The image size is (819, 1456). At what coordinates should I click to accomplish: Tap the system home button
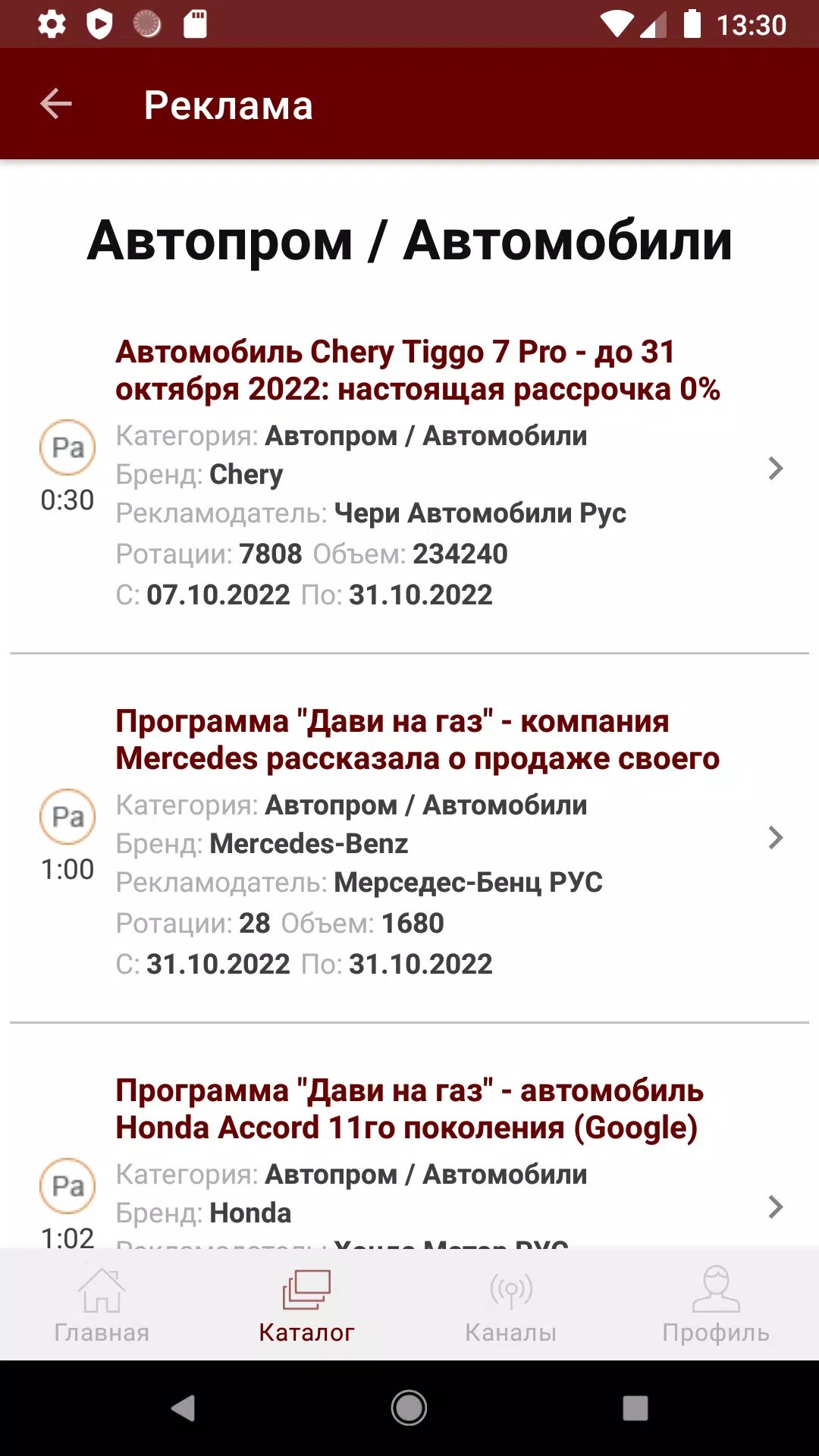(x=409, y=1408)
